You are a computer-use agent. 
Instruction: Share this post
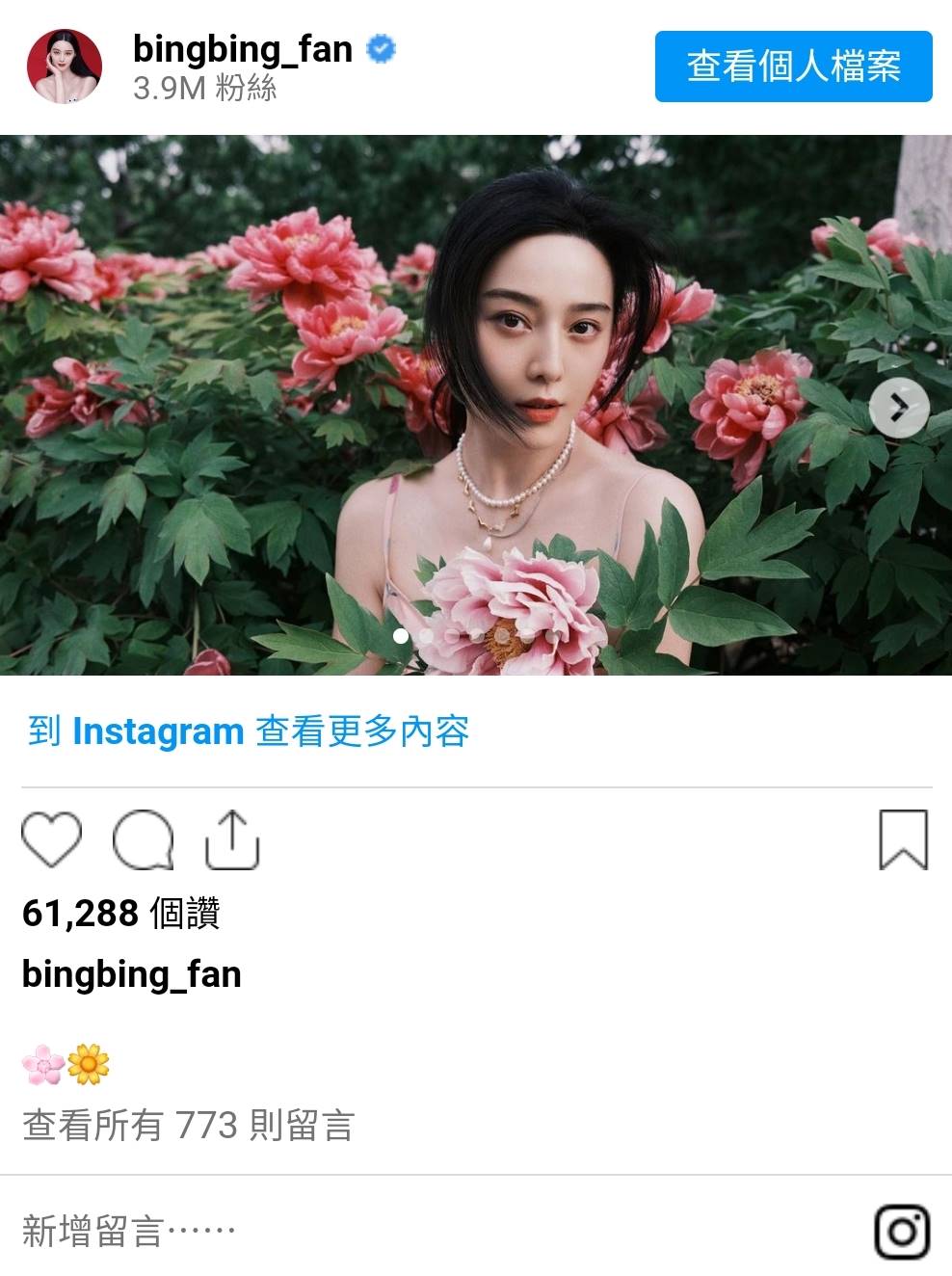pyautogui.click(x=232, y=839)
